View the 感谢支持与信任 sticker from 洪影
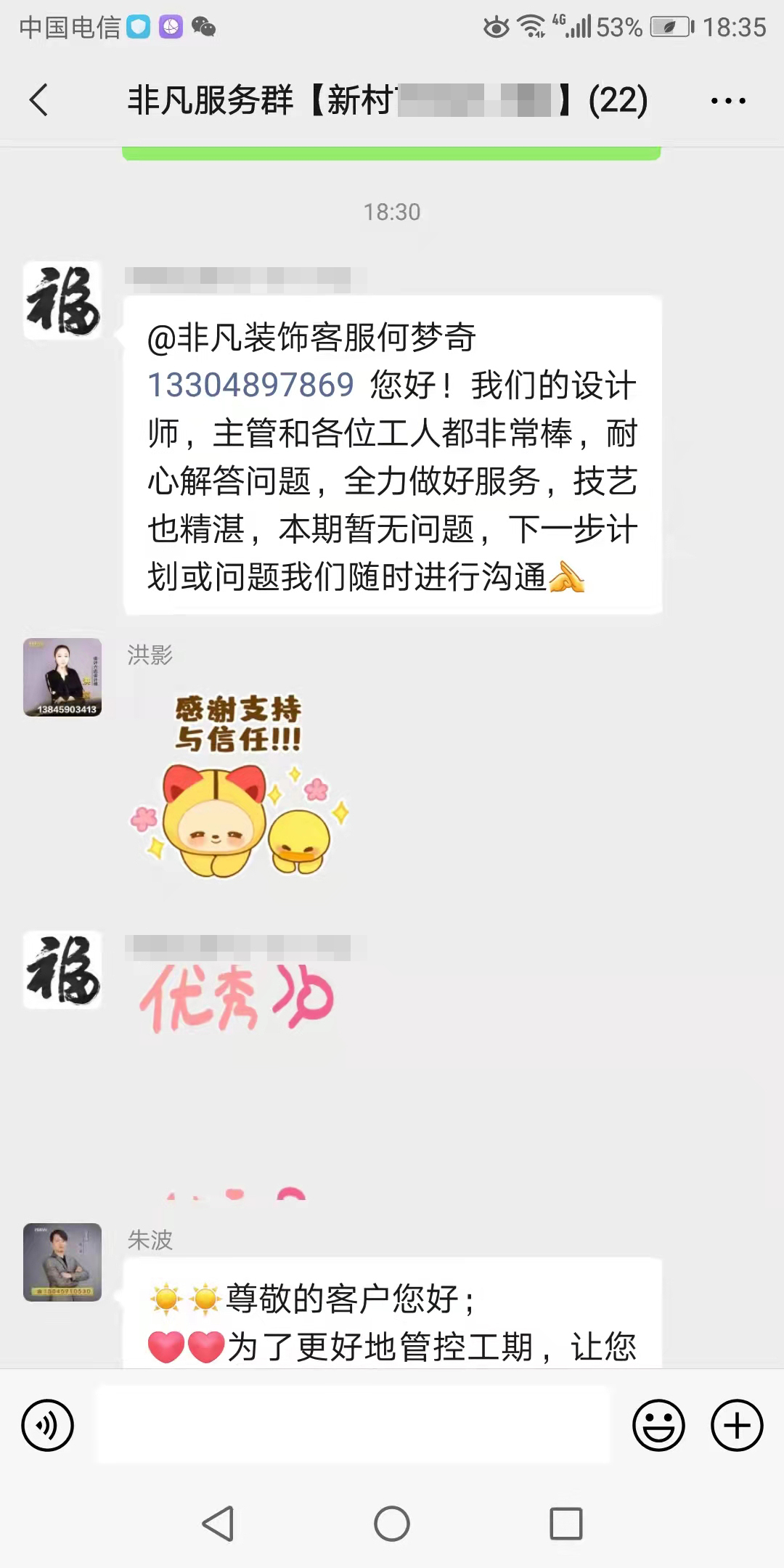The image size is (784, 1568). [240, 785]
